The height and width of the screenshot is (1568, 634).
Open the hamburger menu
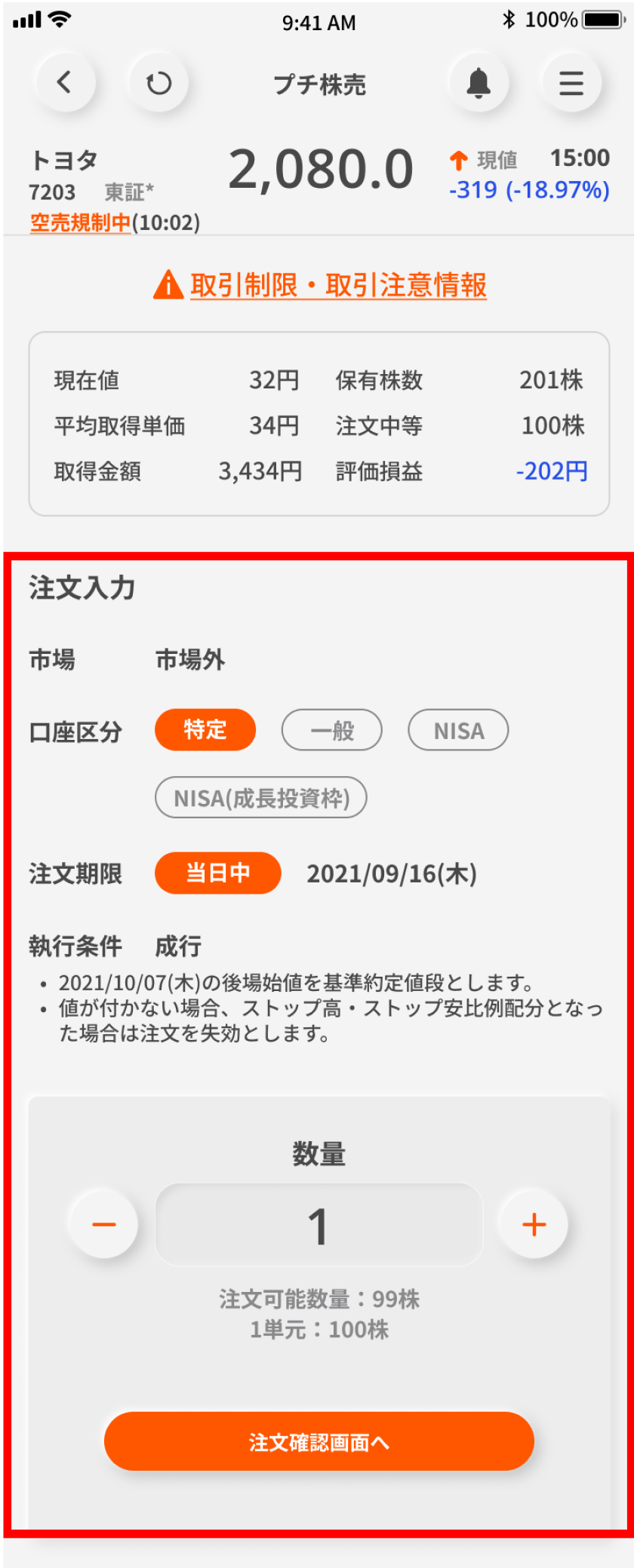[571, 82]
